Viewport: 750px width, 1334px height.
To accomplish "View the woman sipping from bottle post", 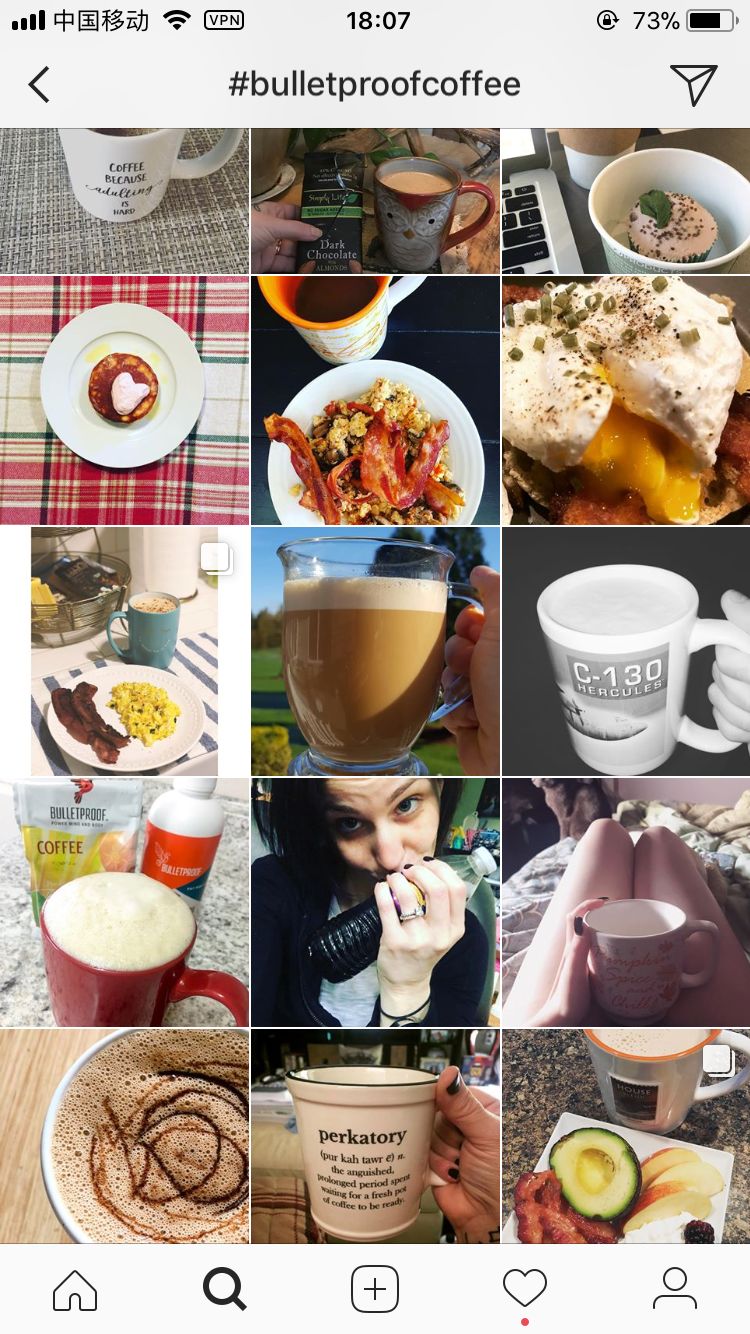I will pyautogui.click(x=375, y=902).
